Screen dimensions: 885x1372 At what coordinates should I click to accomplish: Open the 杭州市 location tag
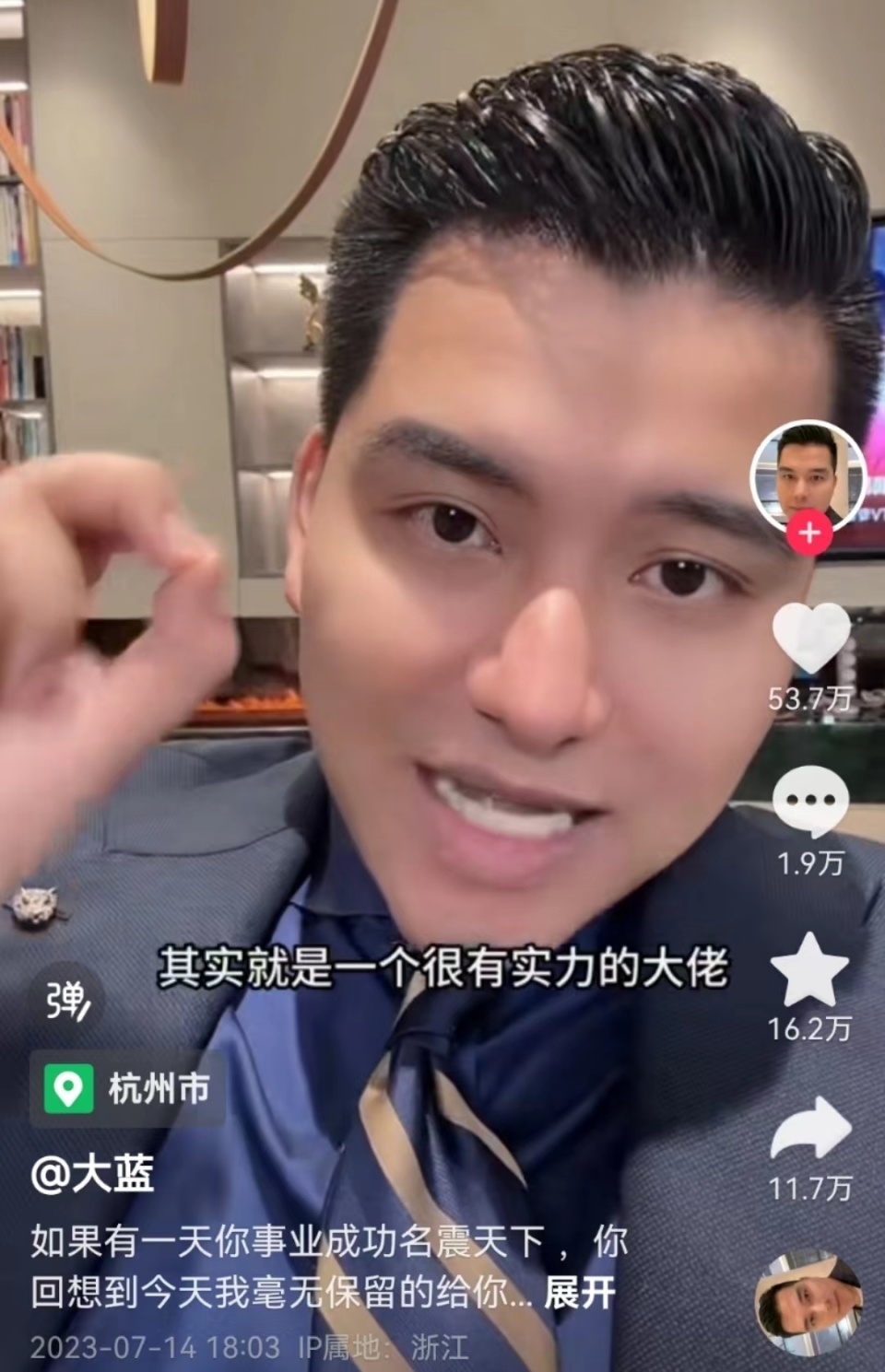[127, 1089]
